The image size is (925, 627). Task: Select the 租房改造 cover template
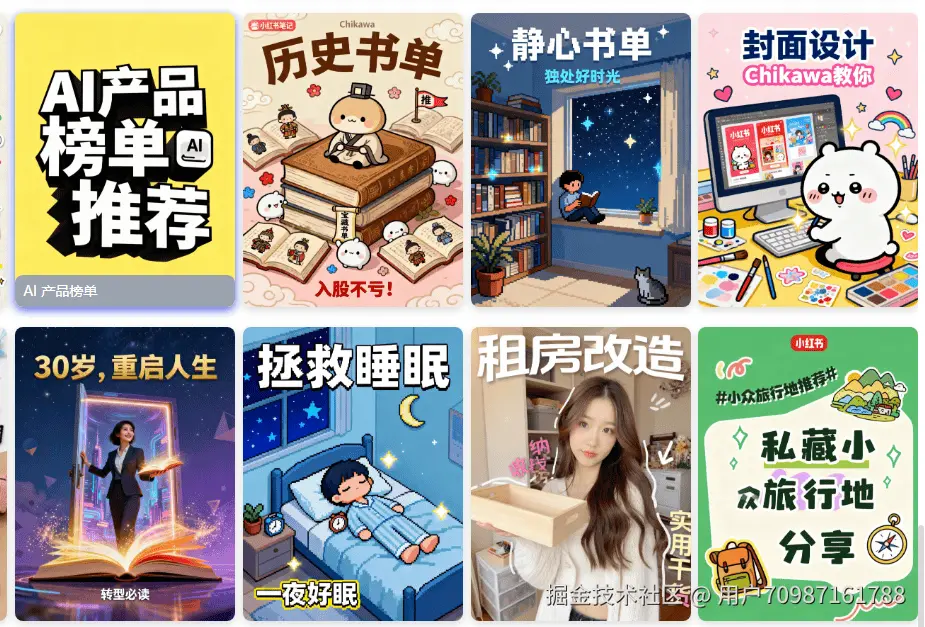pos(581,473)
